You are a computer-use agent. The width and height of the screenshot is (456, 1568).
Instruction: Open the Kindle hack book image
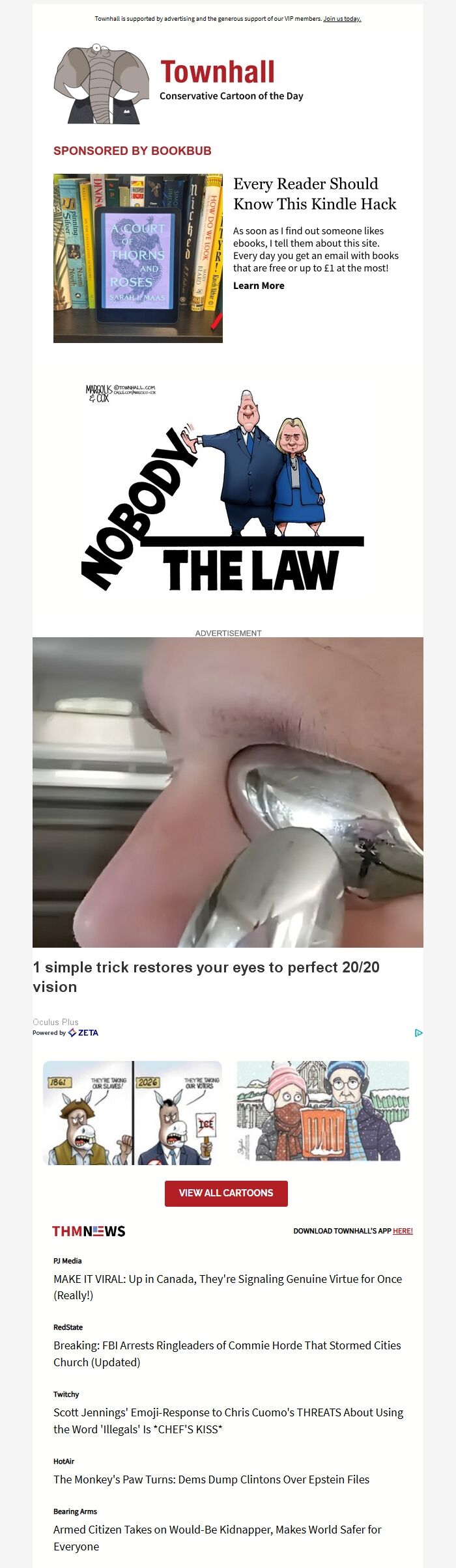pyautogui.click(x=138, y=258)
